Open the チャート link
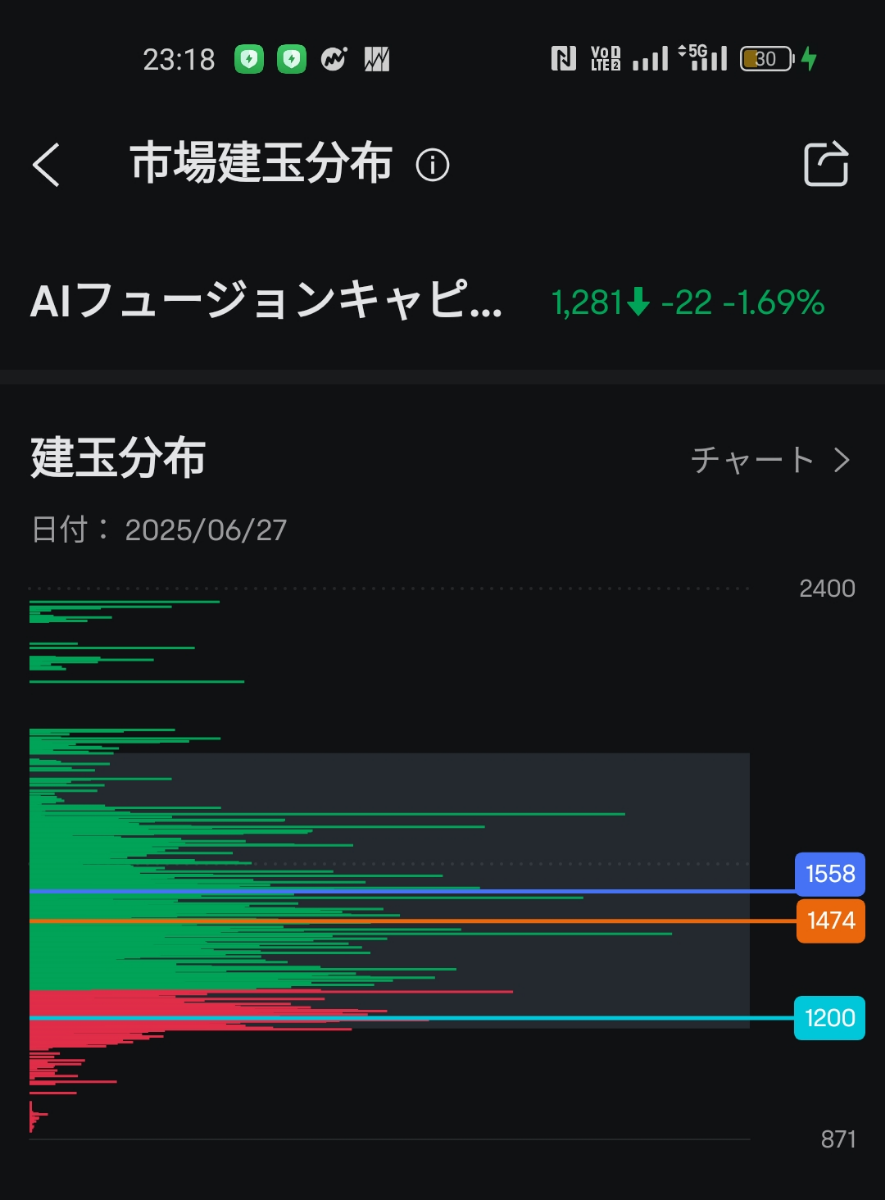Image resolution: width=885 pixels, height=1200 pixels. point(771,460)
